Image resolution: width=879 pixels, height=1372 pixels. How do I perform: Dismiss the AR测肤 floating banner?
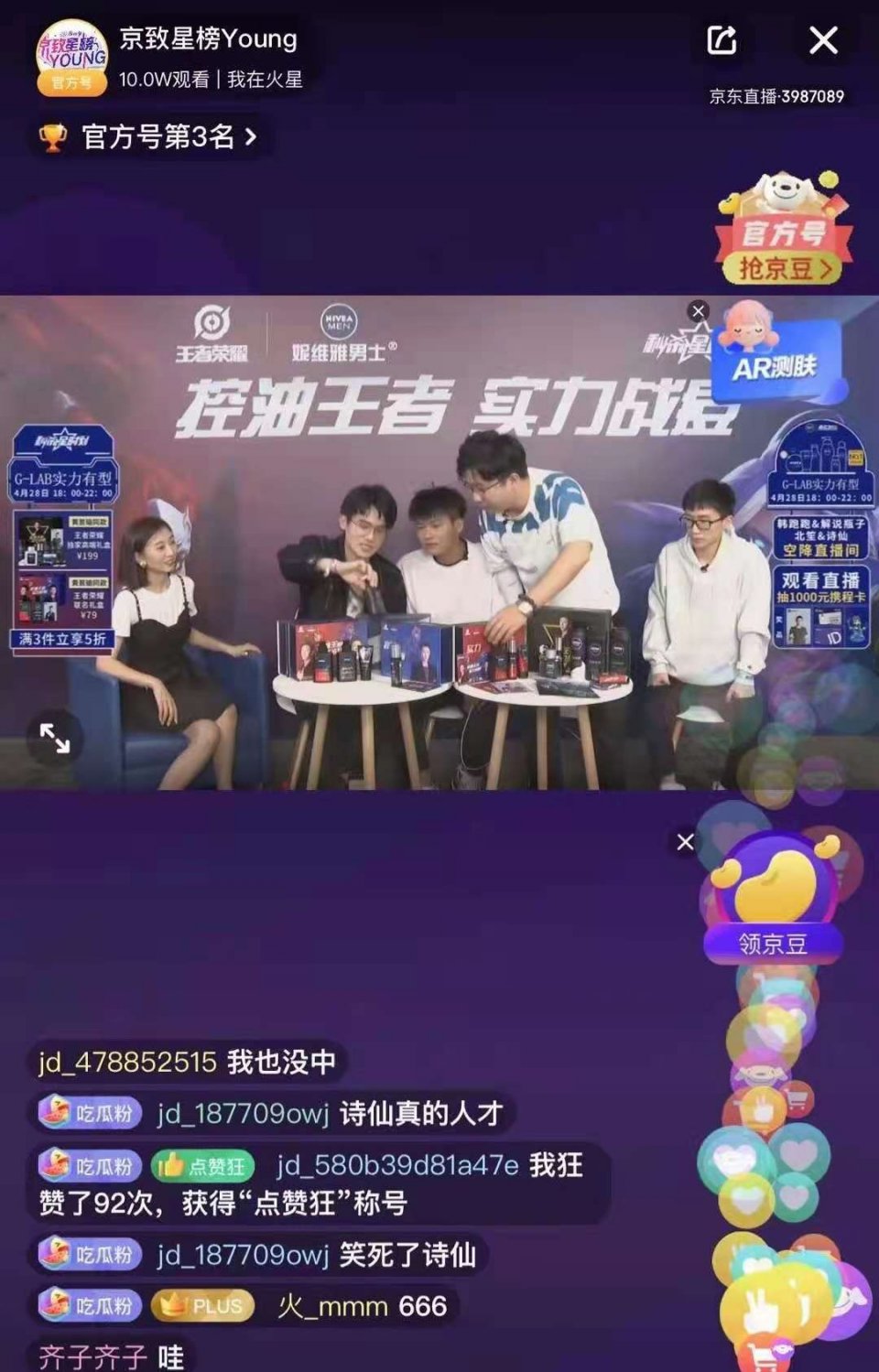pos(699,311)
